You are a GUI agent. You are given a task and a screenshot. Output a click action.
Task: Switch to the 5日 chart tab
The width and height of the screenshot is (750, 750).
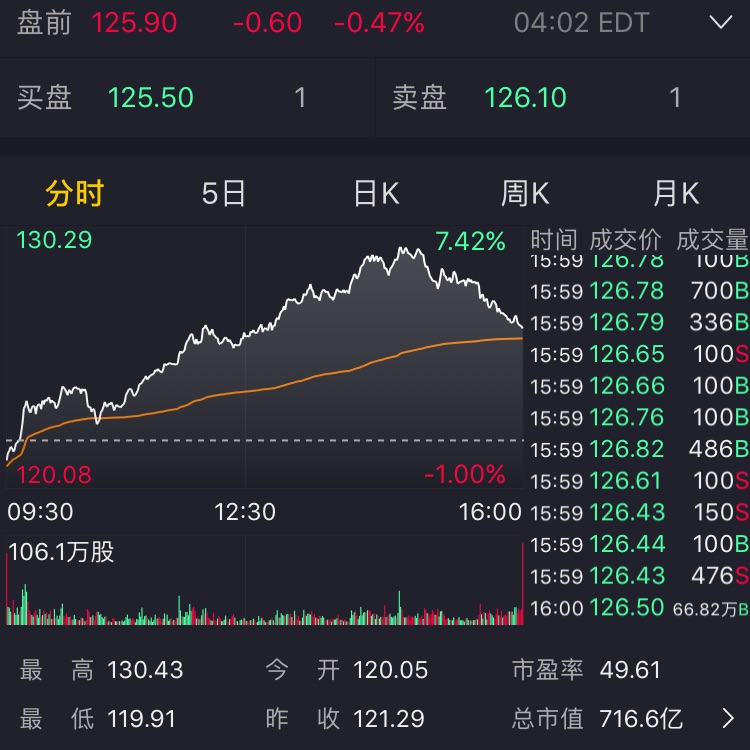click(x=224, y=193)
